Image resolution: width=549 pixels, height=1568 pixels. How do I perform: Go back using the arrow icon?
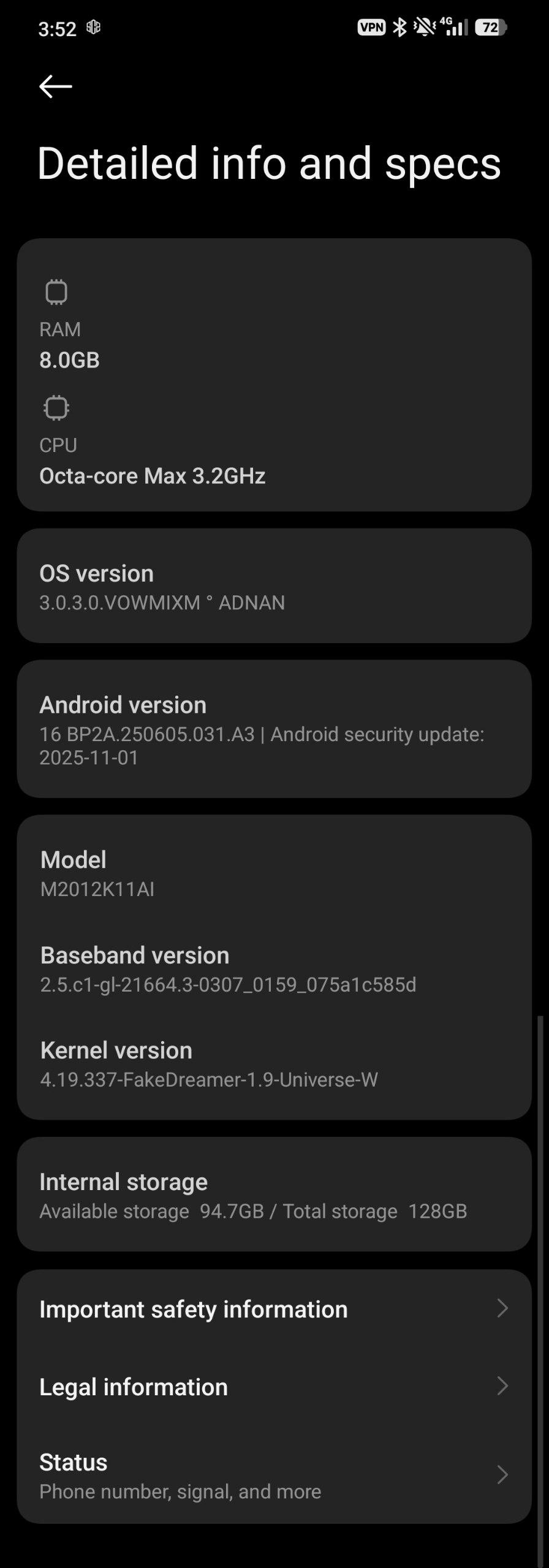pyautogui.click(x=55, y=86)
